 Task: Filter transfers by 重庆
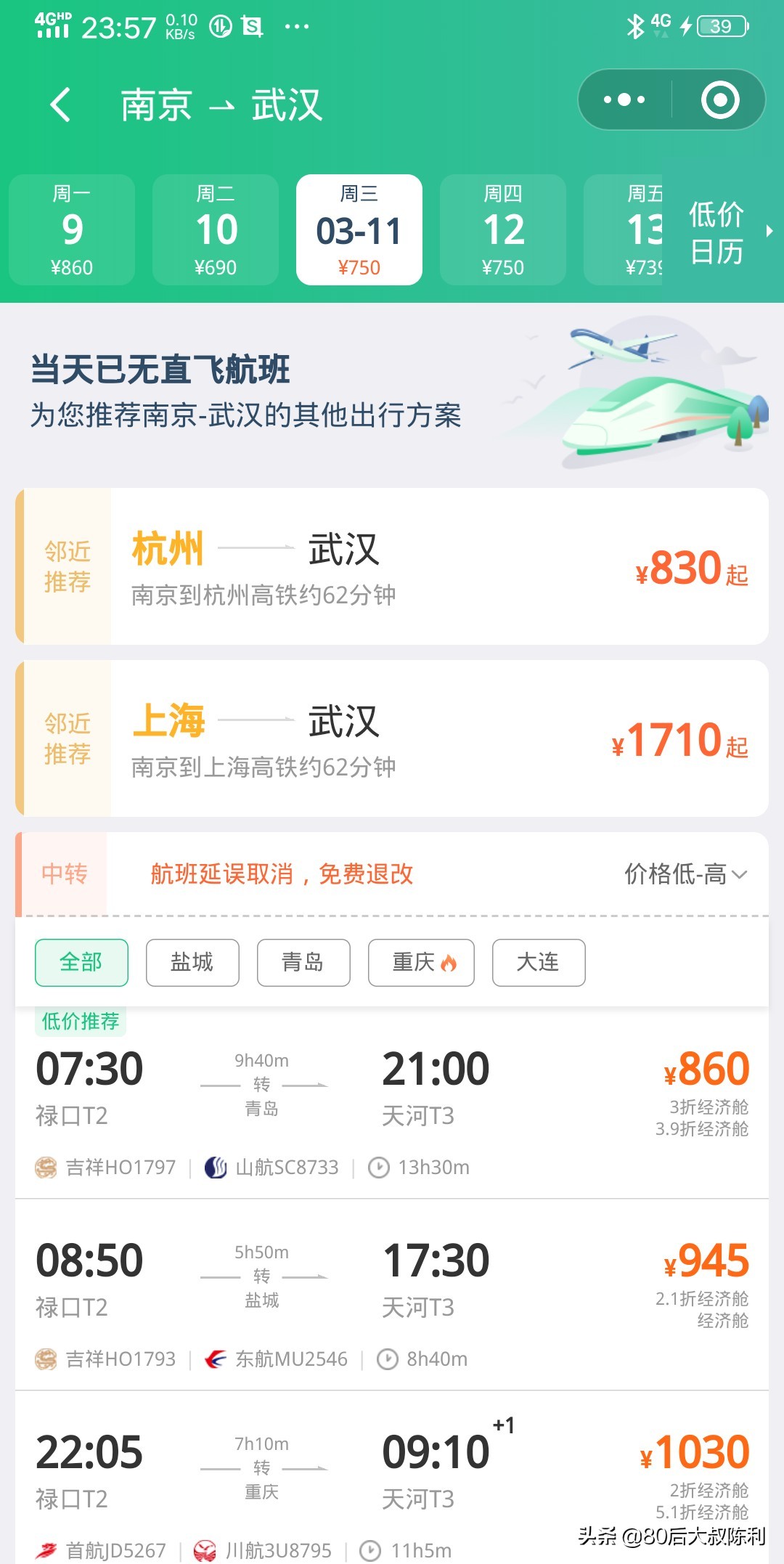[x=421, y=963]
